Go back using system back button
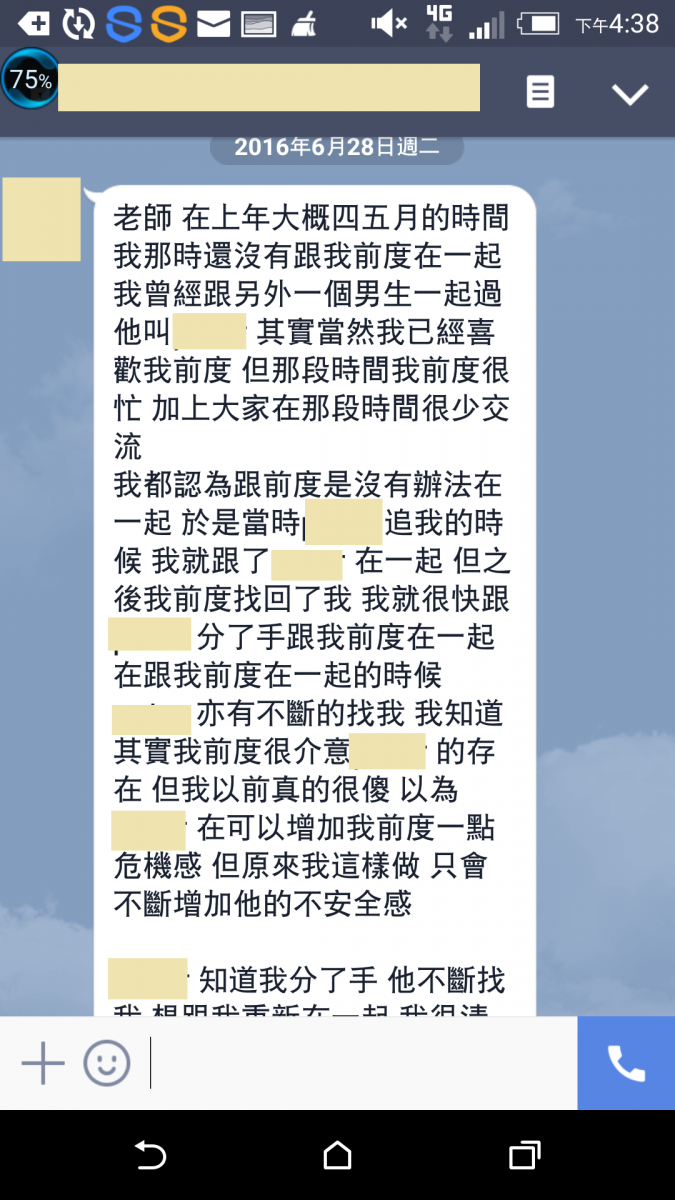Image resolution: width=675 pixels, height=1200 pixels. (150, 1156)
